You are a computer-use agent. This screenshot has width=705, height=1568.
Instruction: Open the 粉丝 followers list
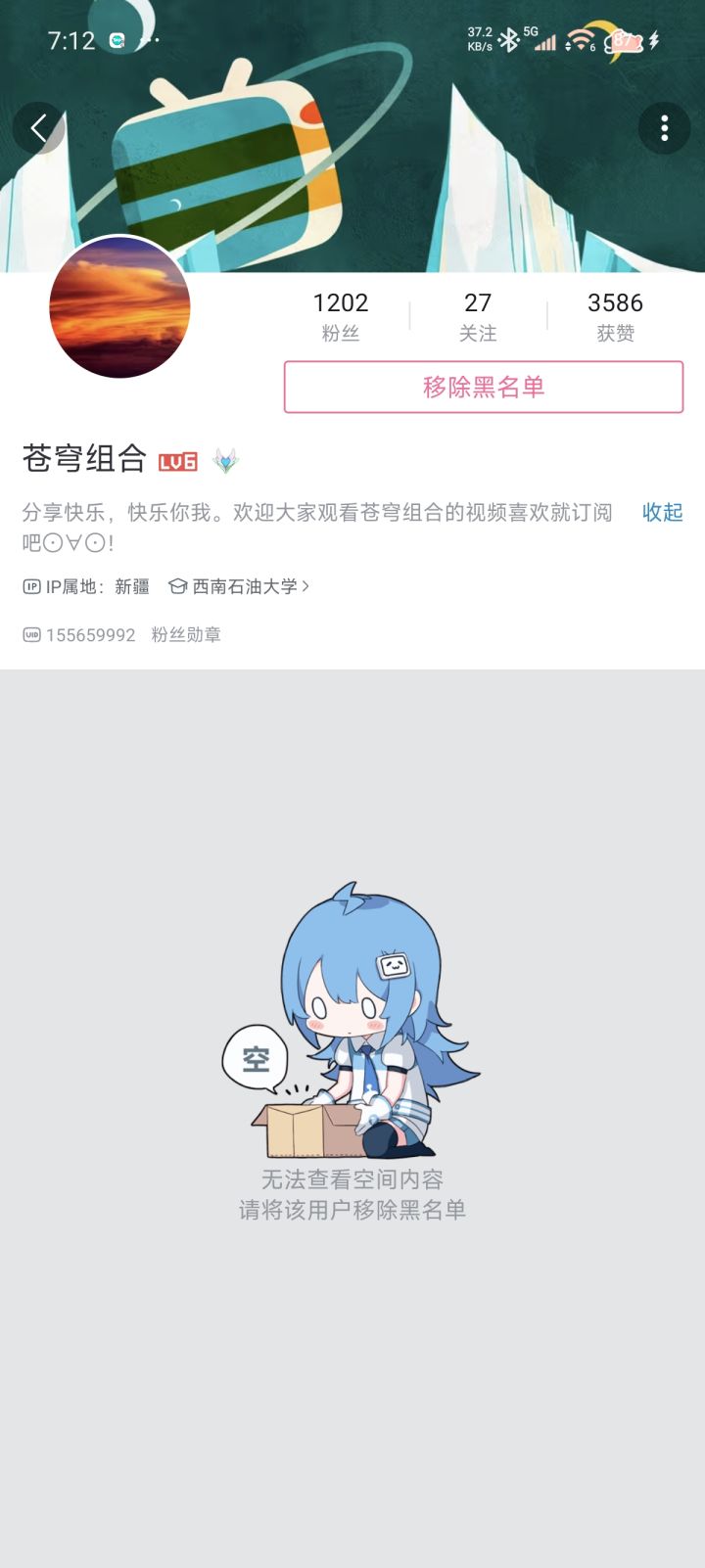(342, 313)
